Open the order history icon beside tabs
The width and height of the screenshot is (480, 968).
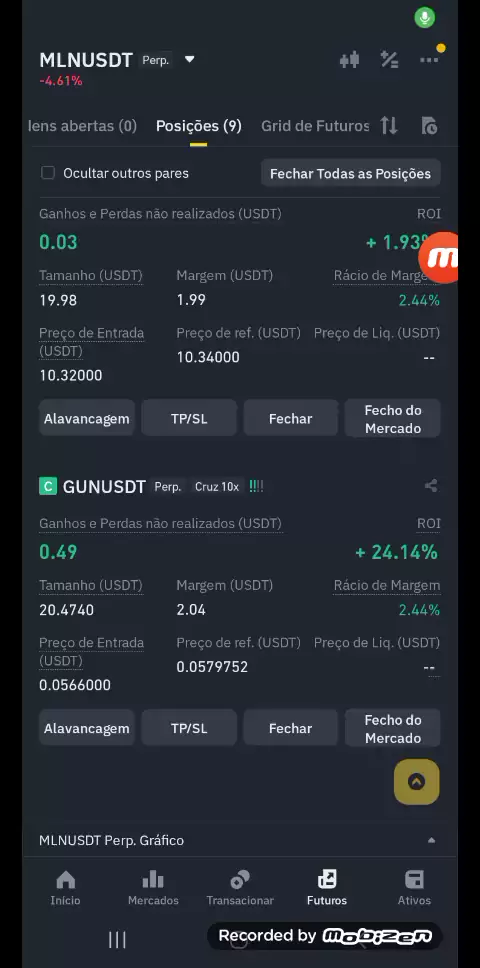(429, 126)
